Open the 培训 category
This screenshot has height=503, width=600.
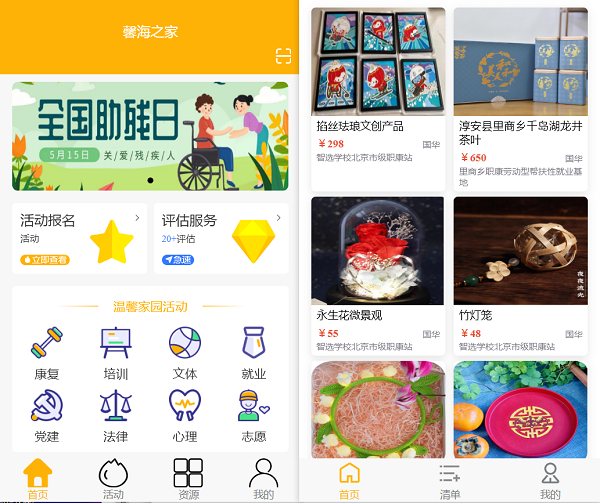[115, 353]
